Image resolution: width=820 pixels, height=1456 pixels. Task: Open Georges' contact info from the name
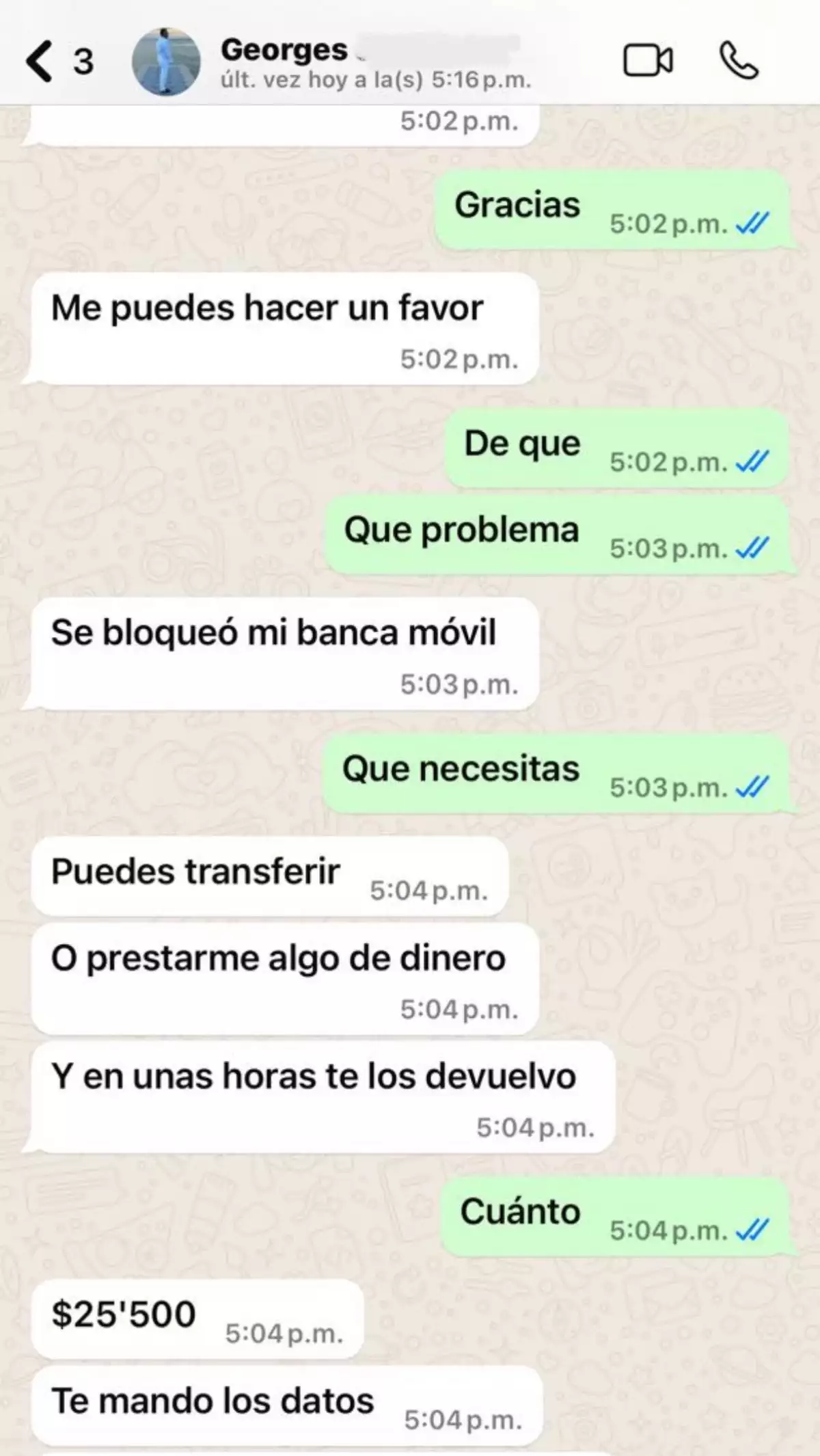click(x=284, y=51)
